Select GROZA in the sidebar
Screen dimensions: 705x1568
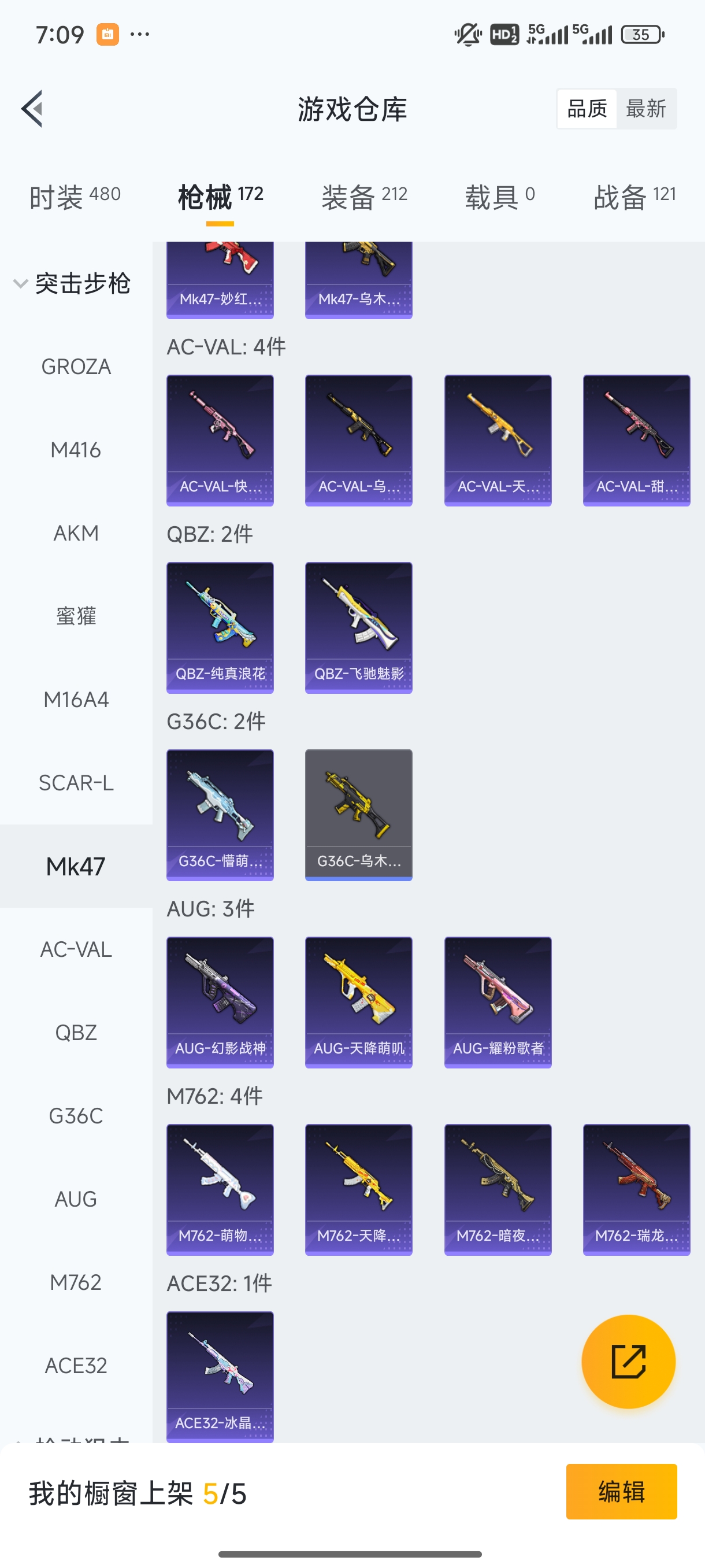tap(76, 367)
